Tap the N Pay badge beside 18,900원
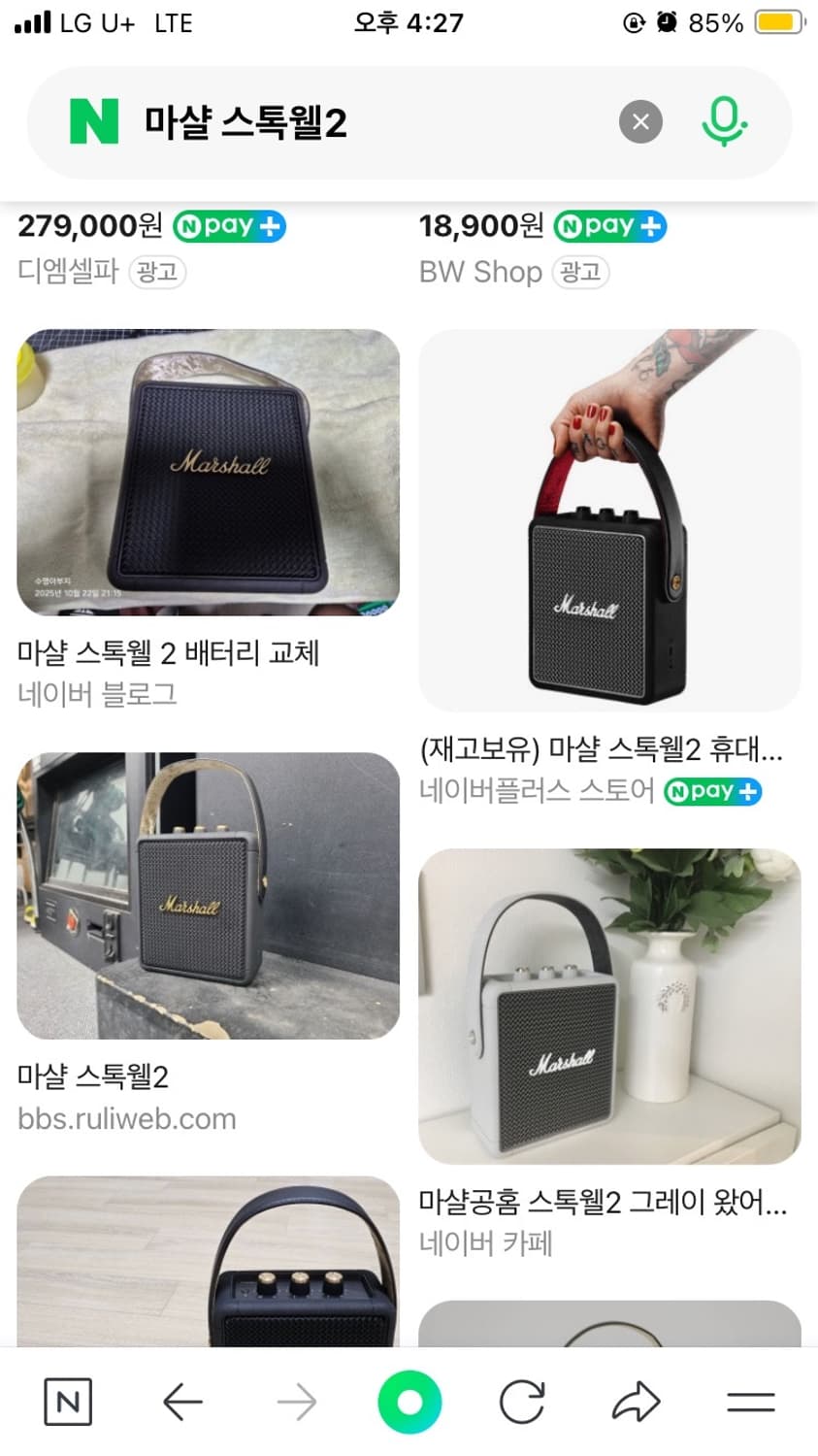 click(609, 226)
